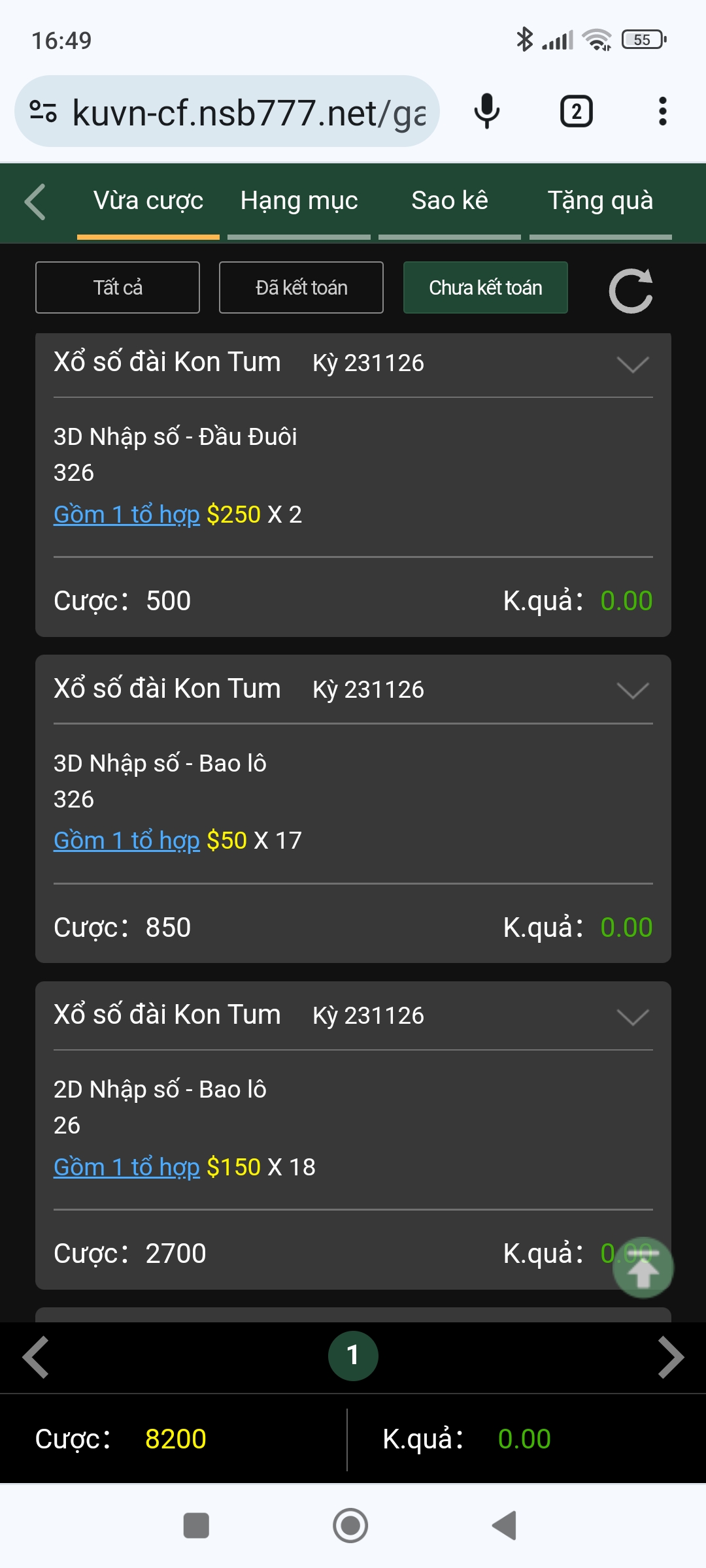Image resolution: width=706 pixels, height=1568 pixels.
Task: Open the browser overflow menu
Action: point(662,112)
